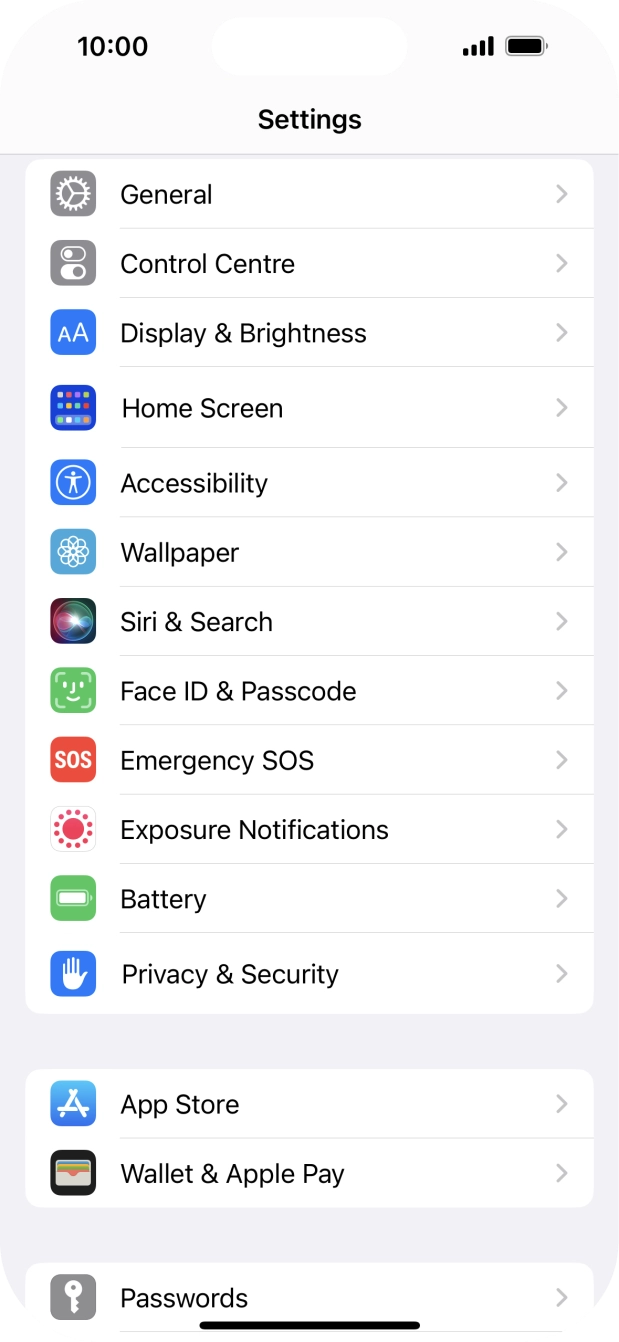Open Wallpaper settings

click(309, 552)
